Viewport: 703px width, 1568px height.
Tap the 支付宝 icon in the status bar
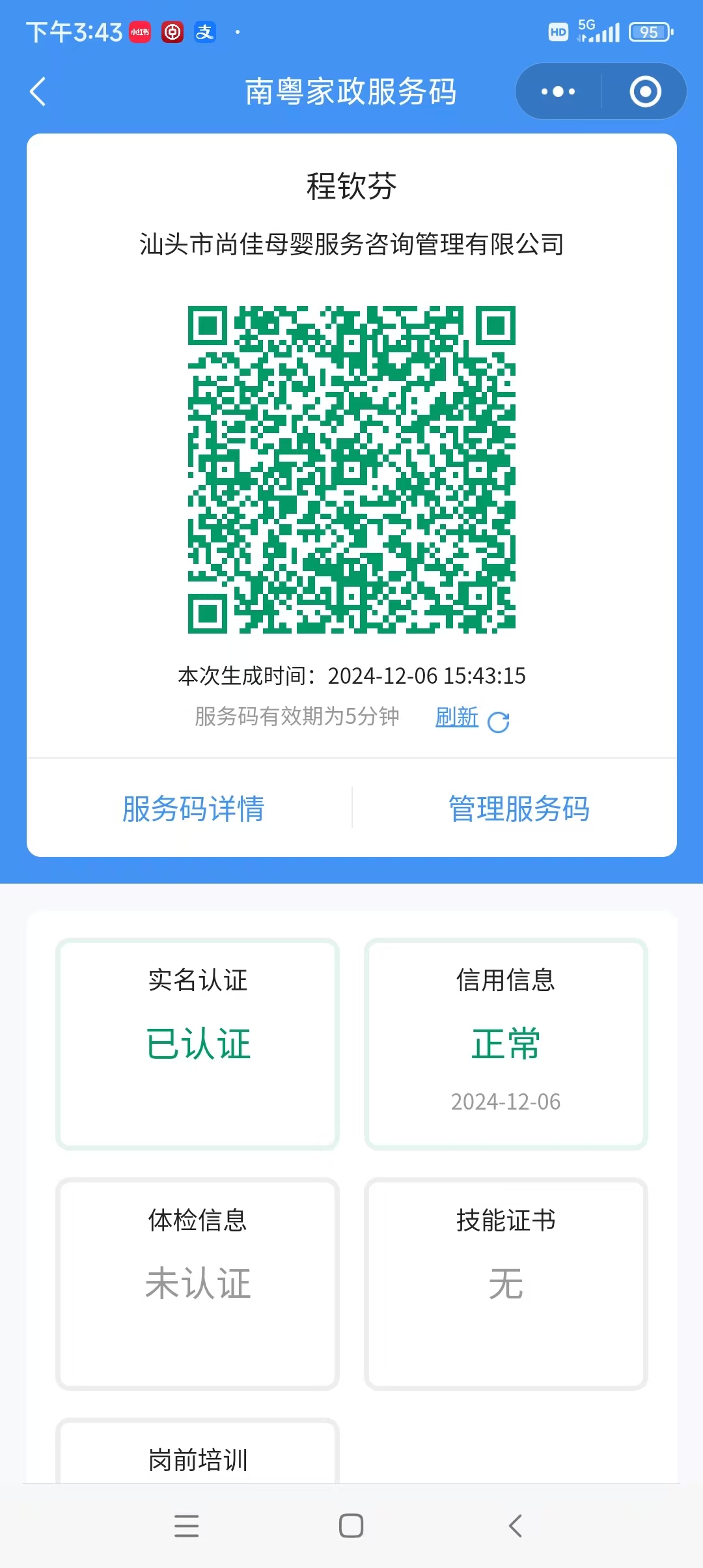[x=205, y=31]
